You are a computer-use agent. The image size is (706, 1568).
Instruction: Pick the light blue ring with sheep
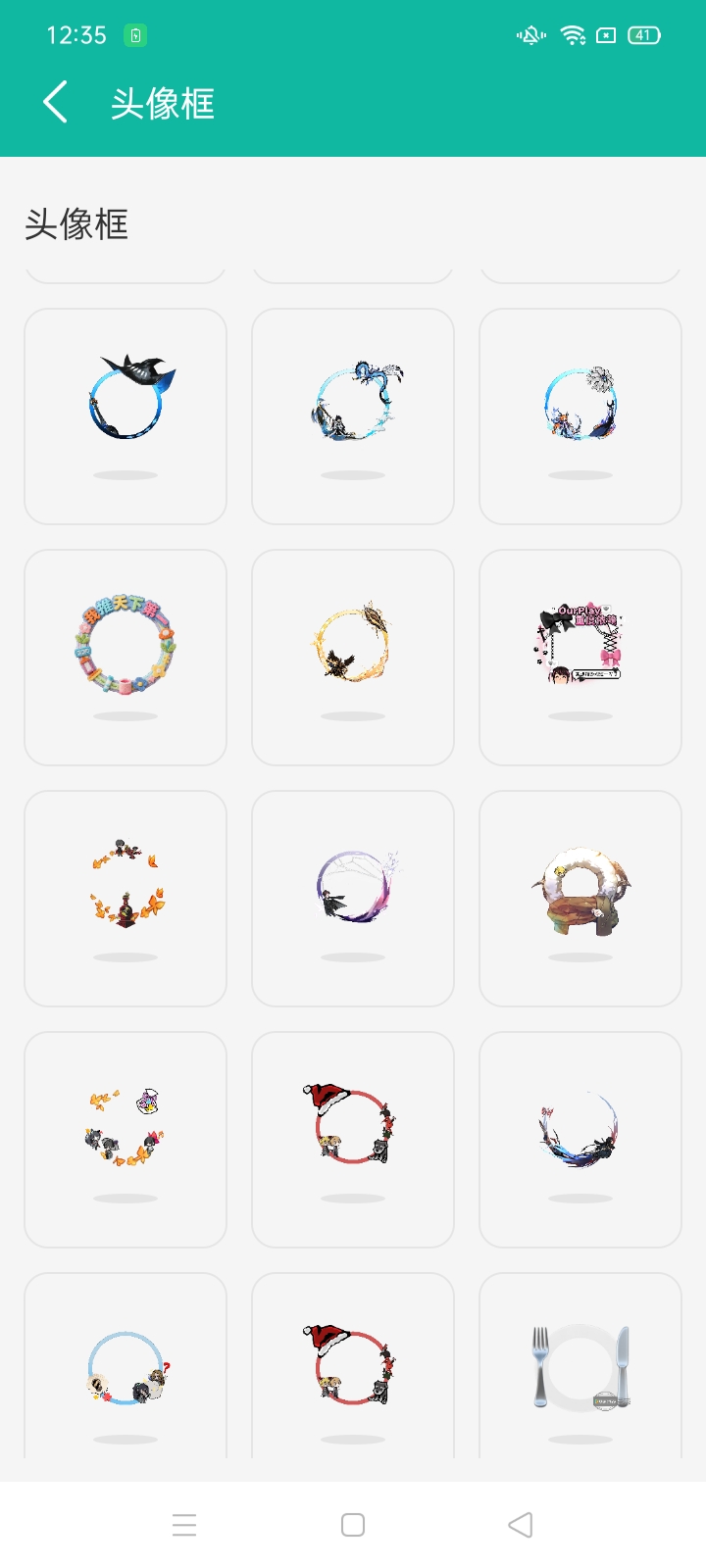[126, 1370]
